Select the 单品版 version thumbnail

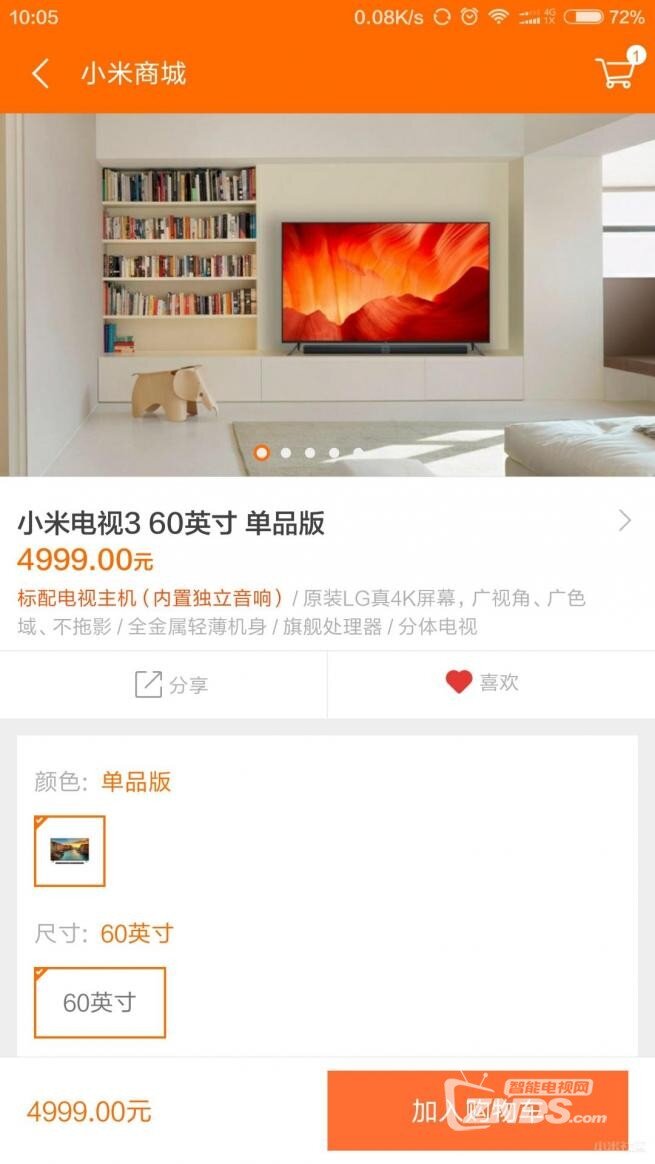tap(69, 851)
